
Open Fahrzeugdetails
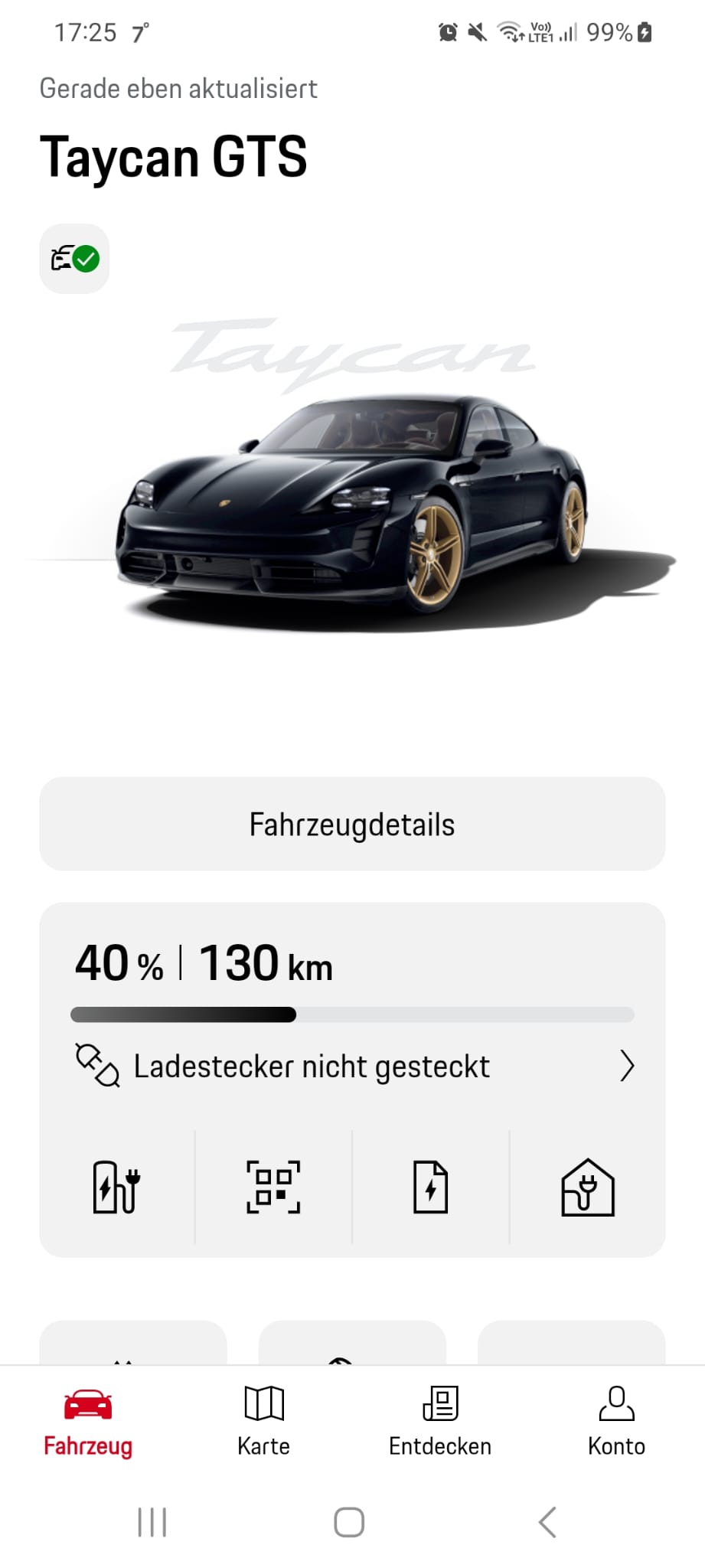tap(352, 825)
